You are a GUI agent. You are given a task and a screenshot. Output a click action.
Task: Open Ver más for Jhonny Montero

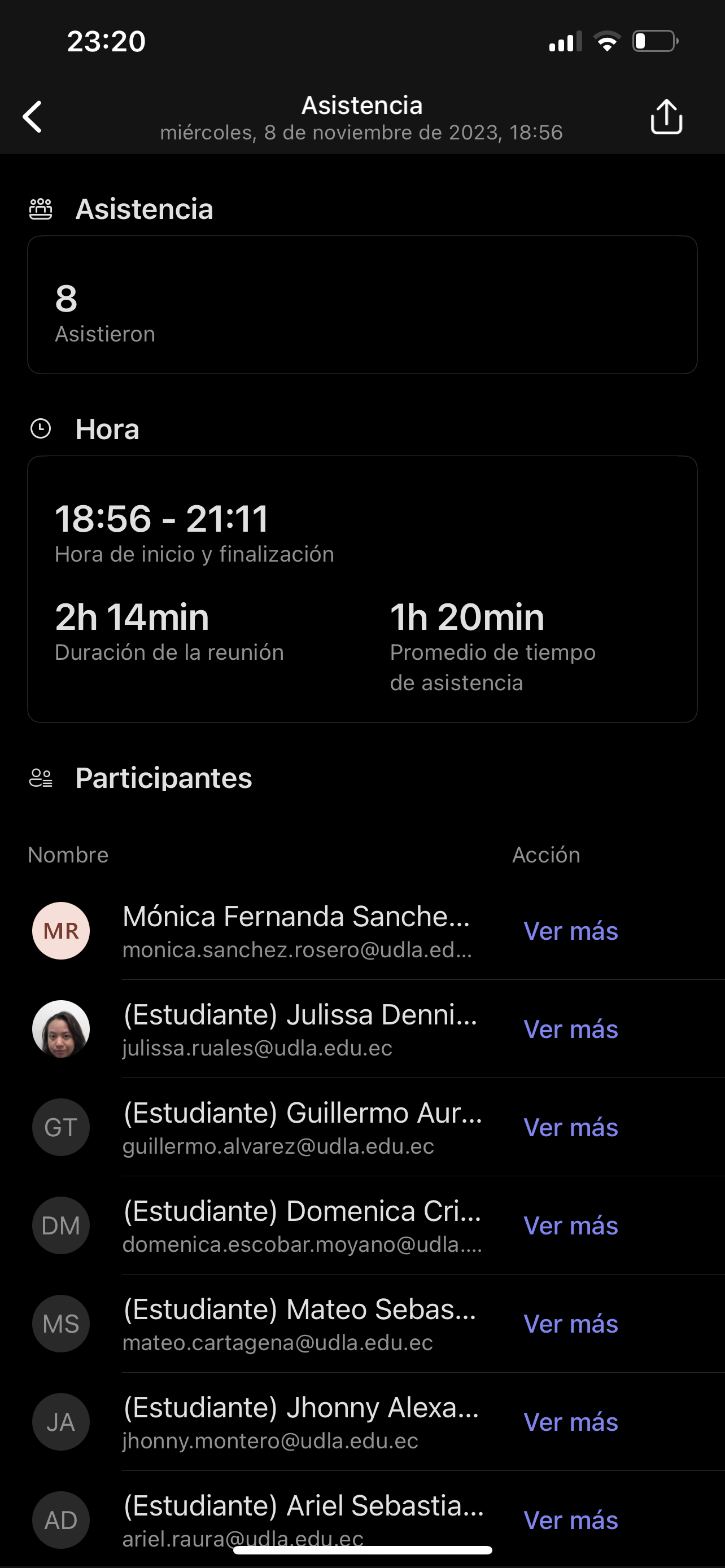(570, 1422)
